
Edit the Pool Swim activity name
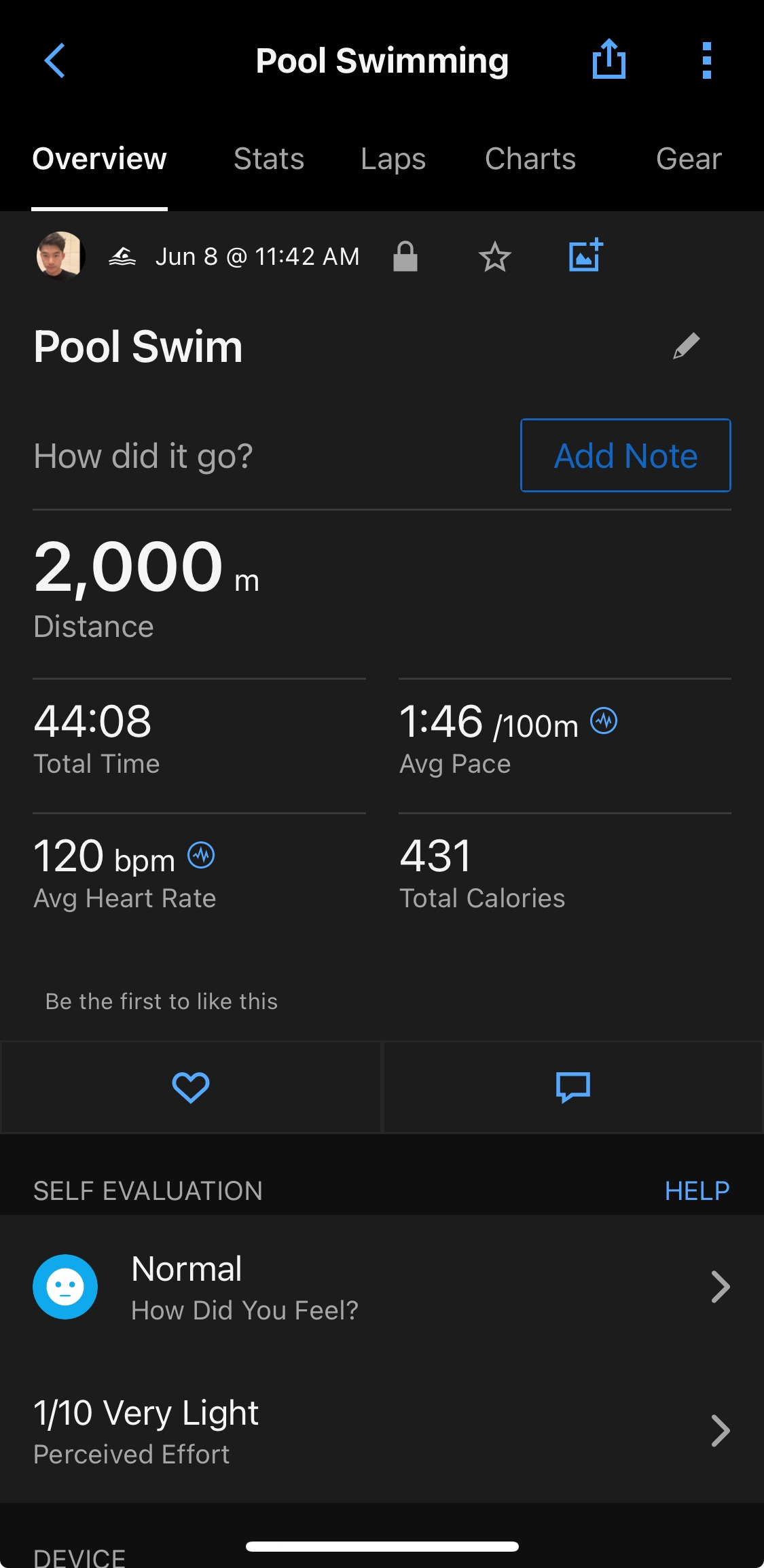tap(686, 346)
